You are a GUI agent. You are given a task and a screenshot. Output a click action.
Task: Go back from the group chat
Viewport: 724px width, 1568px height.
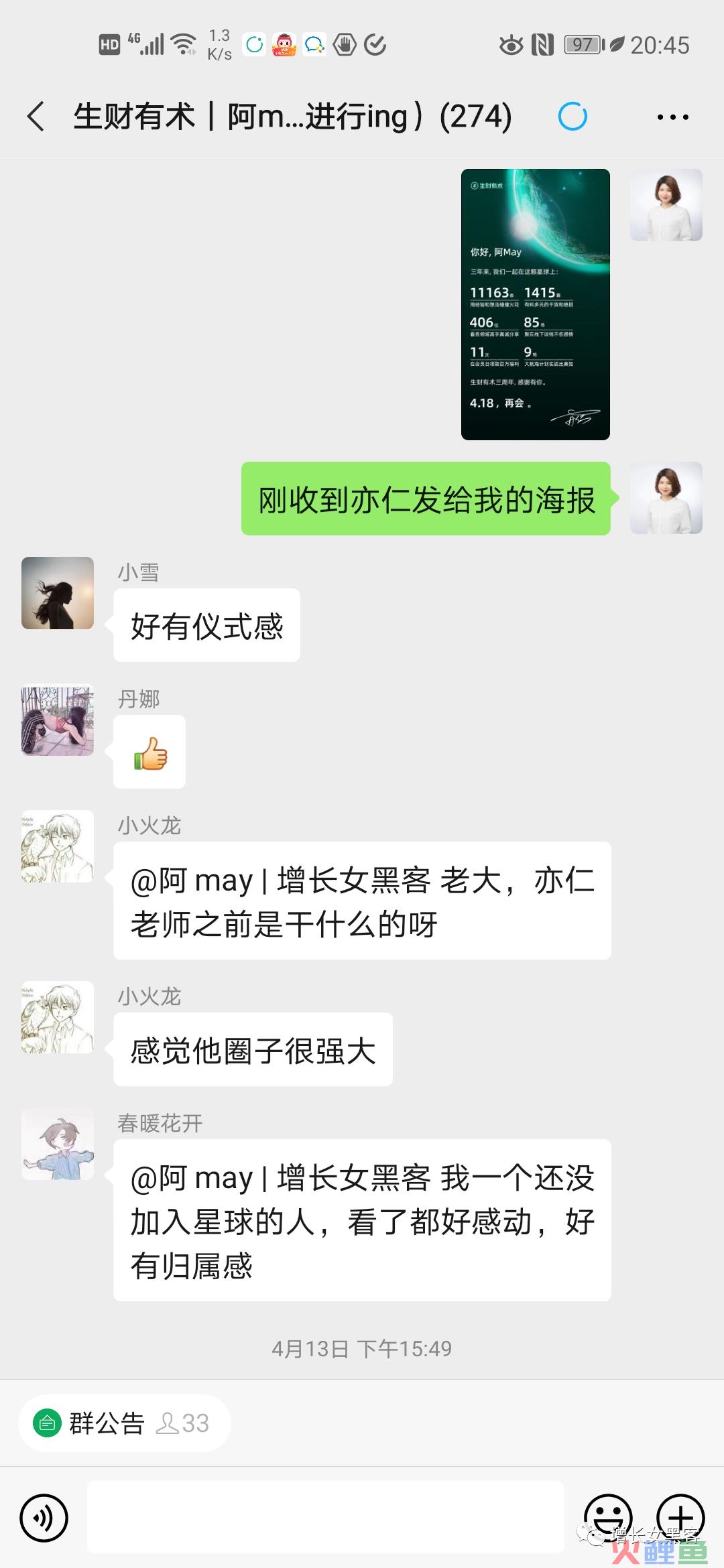pyautogui.click(x=36, y=117)
